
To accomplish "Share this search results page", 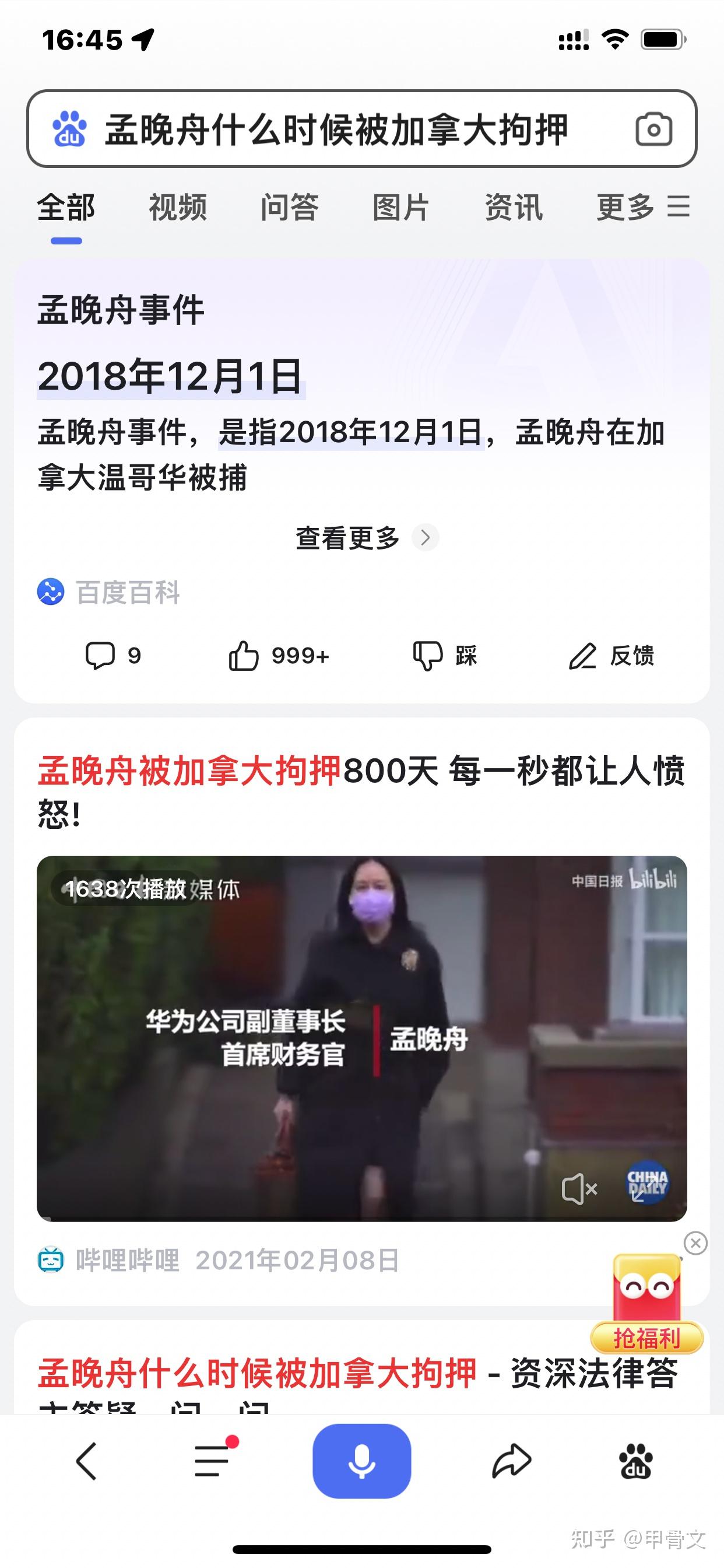I will 512,1461.
